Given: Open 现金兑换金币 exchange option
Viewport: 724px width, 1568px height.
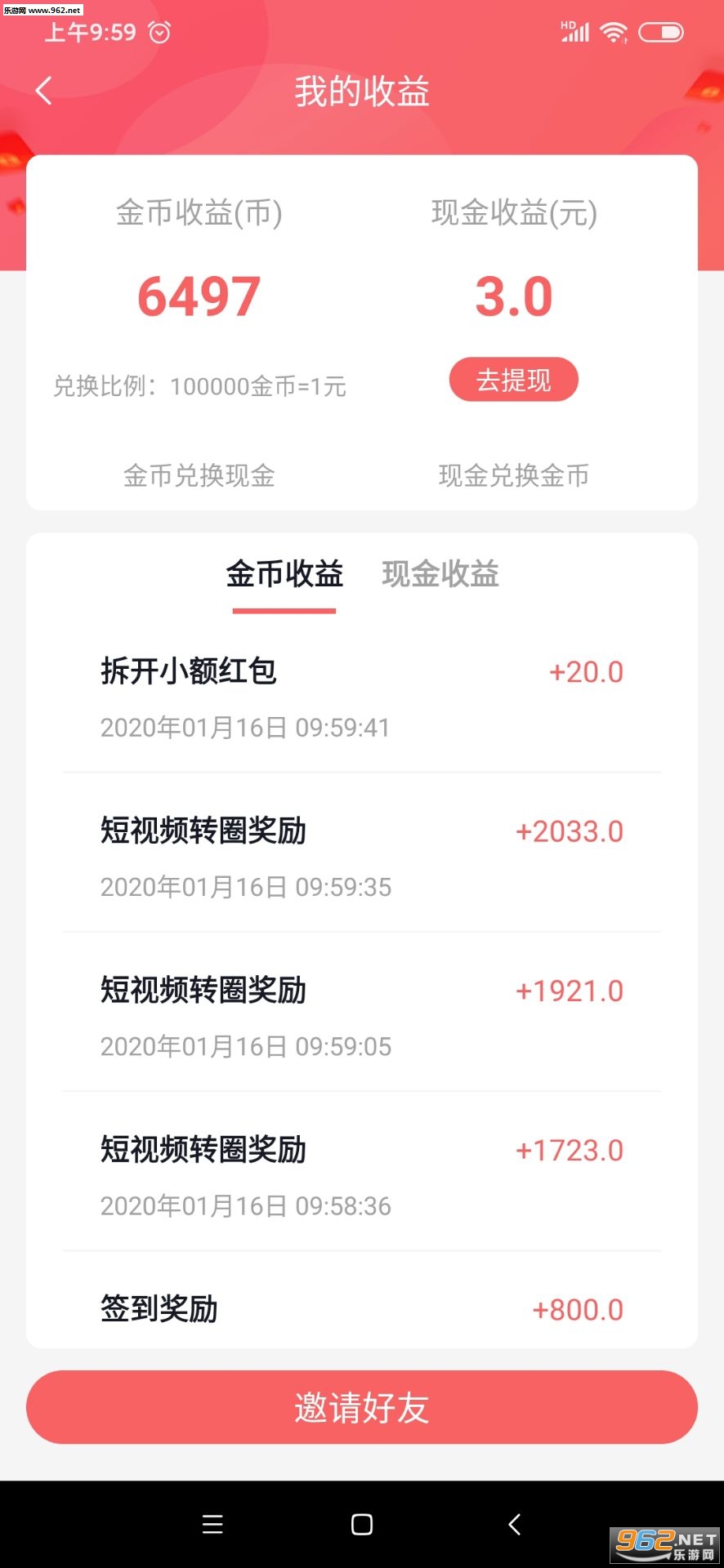Looking at the screenshot, I should coord(513,475).
